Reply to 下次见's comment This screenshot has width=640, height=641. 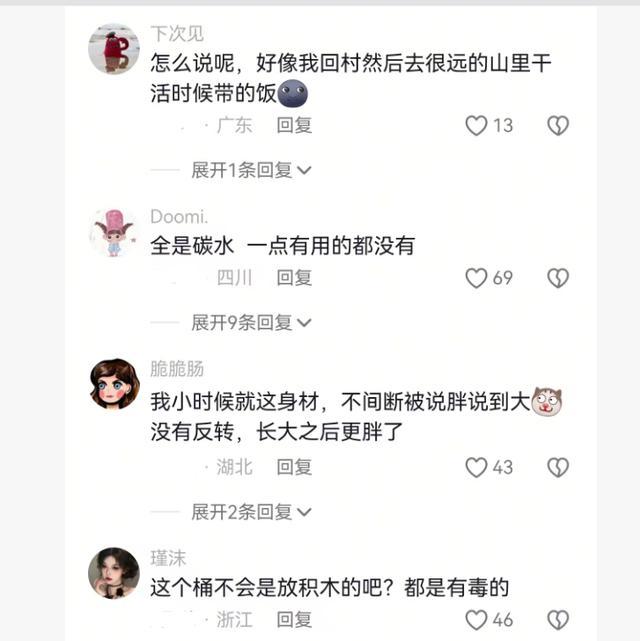click(294, 125)
